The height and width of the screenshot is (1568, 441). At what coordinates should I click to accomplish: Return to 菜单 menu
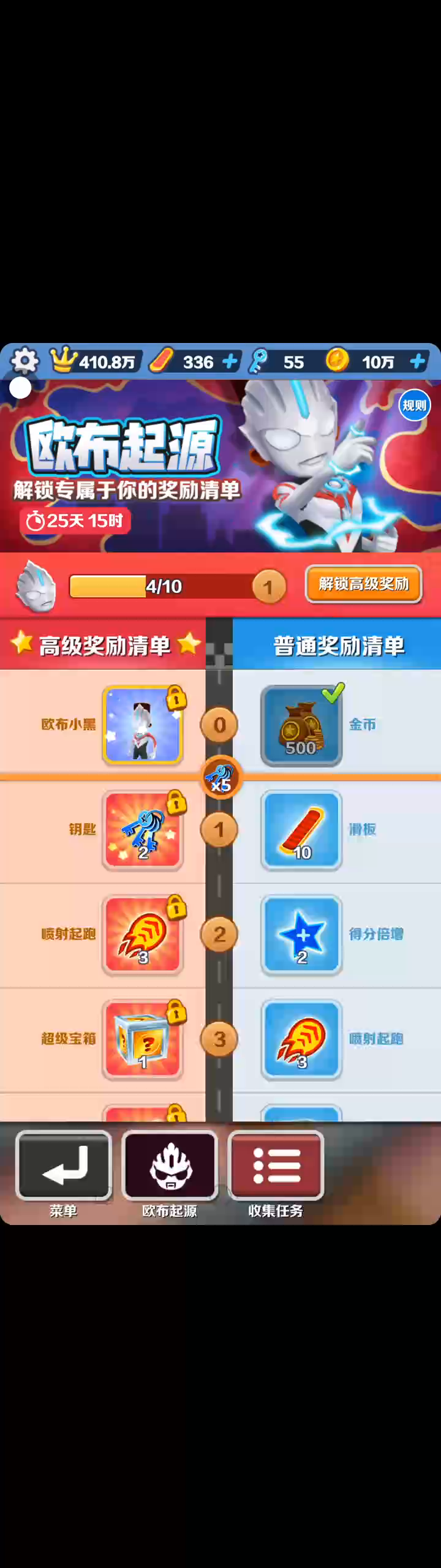pyautogui.click(x=64, y=1165)
